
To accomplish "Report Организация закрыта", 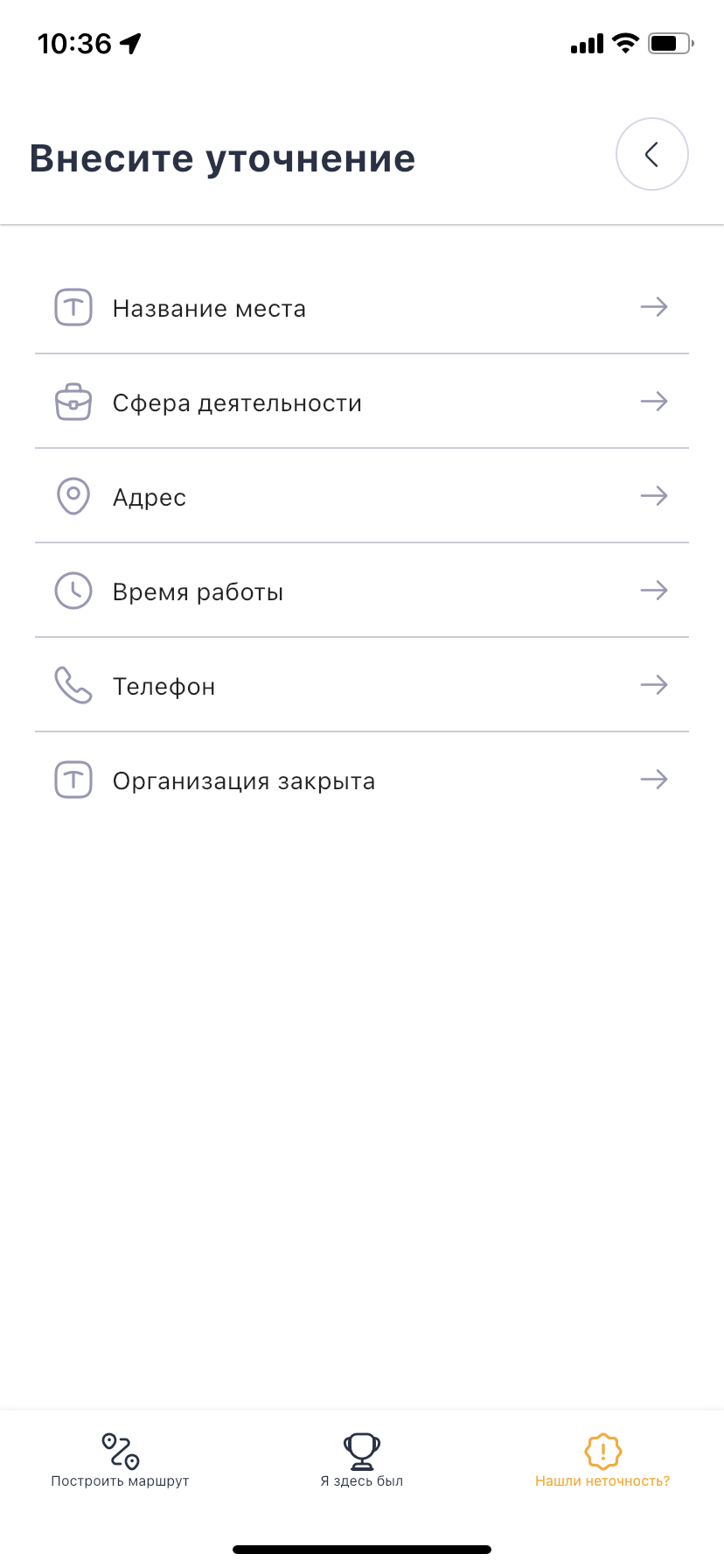I will pos(362,780).
